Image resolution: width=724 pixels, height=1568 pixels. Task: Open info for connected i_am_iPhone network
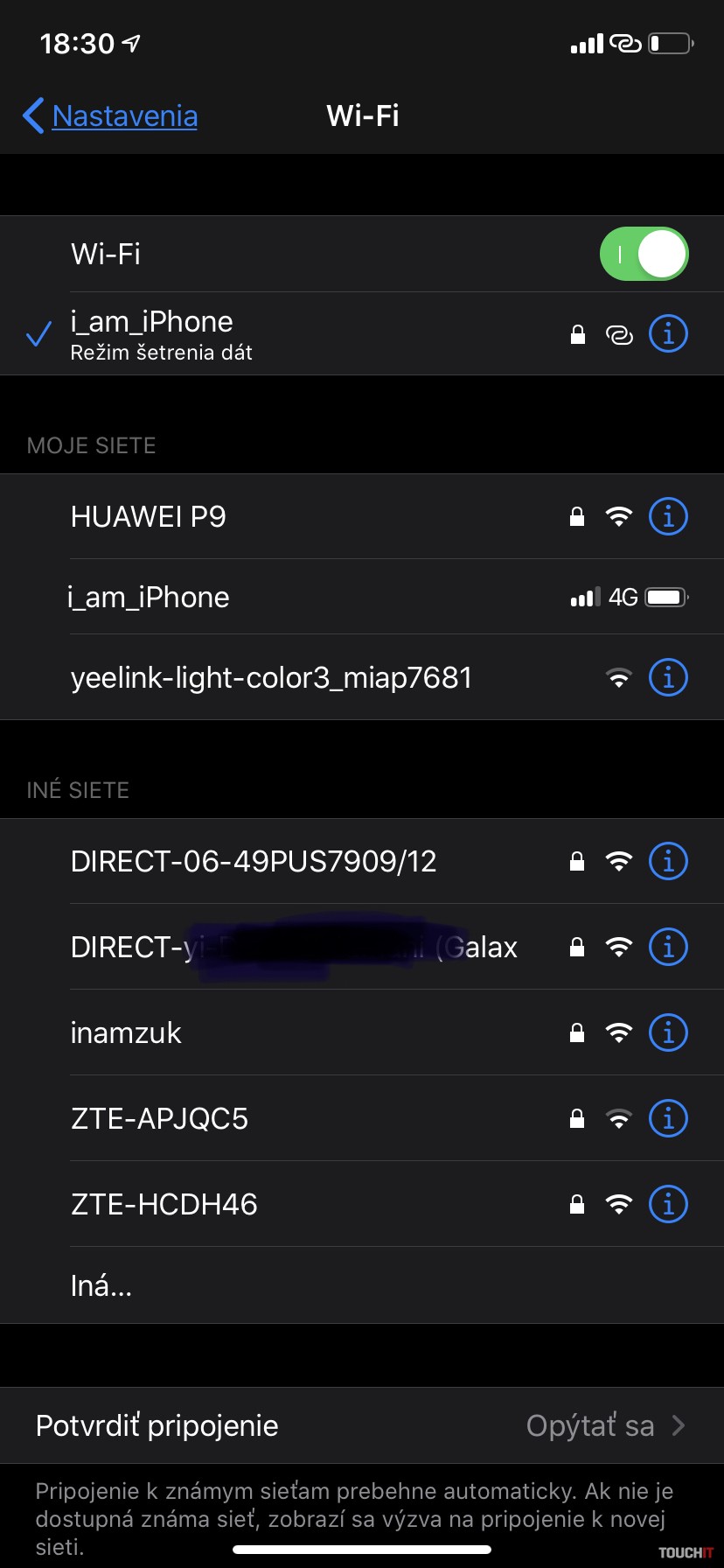tap(668, 334)
